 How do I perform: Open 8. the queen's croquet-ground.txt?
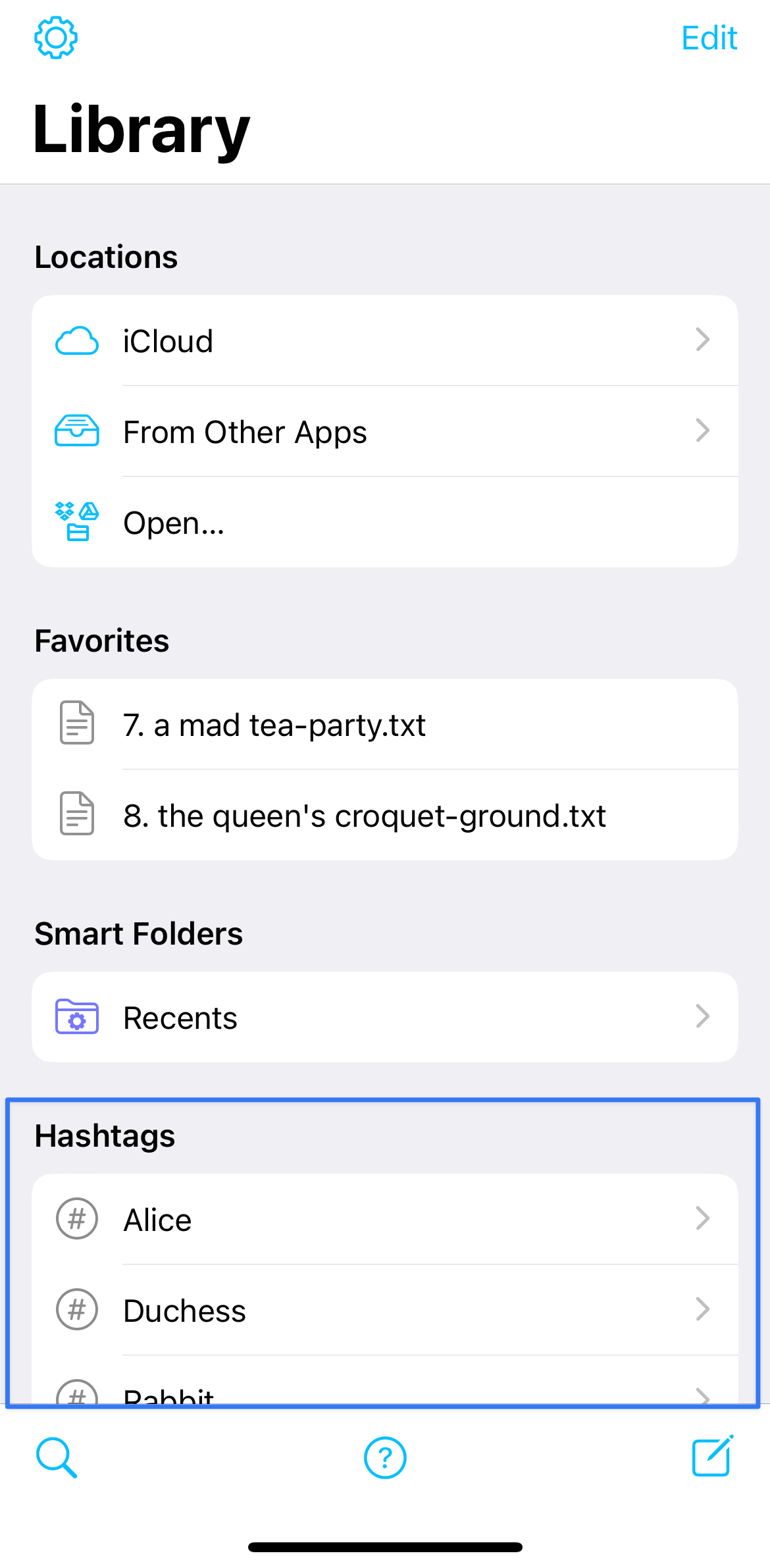click(384, 816)
